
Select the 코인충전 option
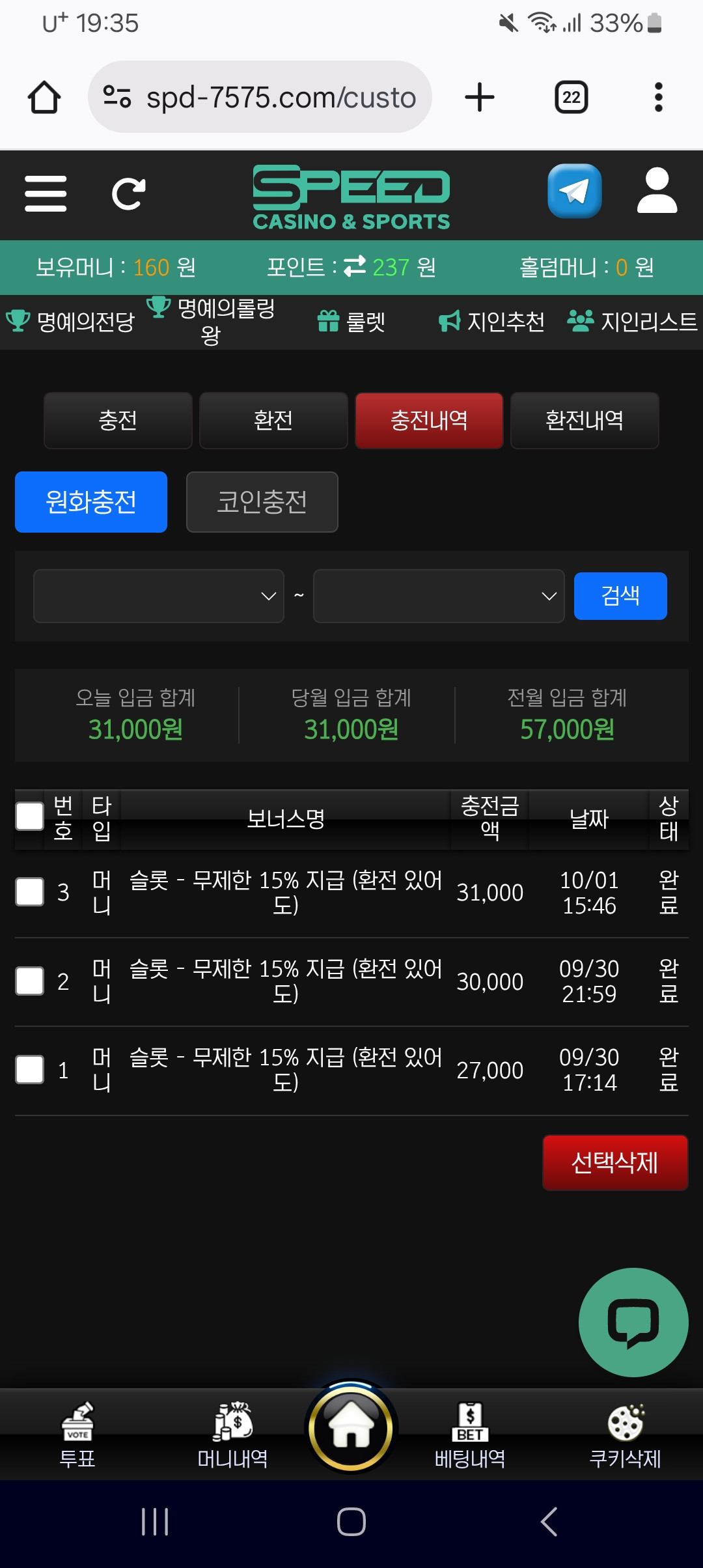click(262, 502)
